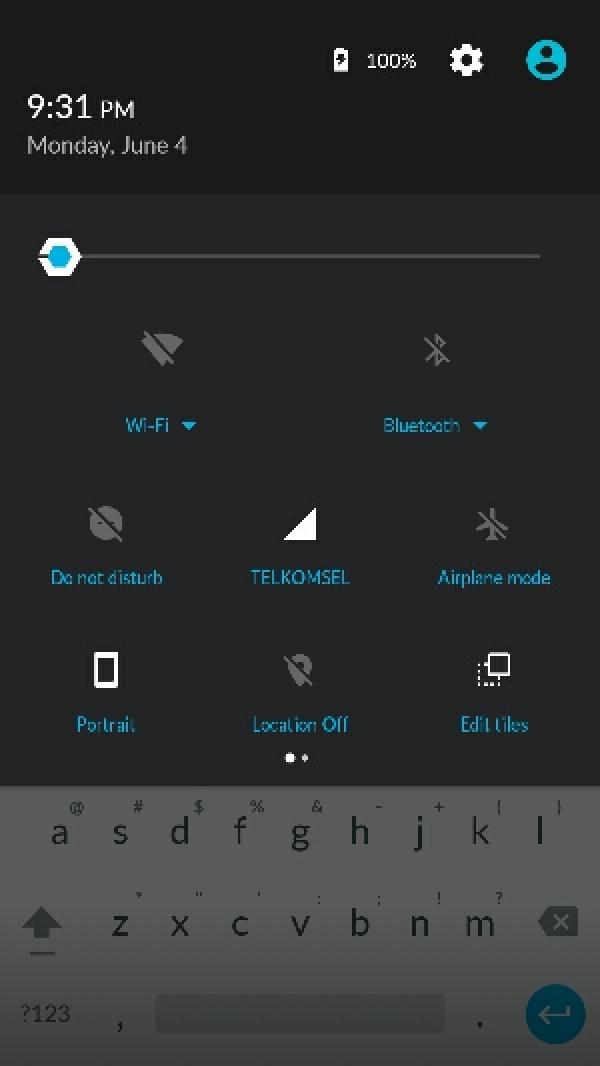Tap the quick settings page indicator dots
This screenshot has height=1066, width=600.
point(297,758)
